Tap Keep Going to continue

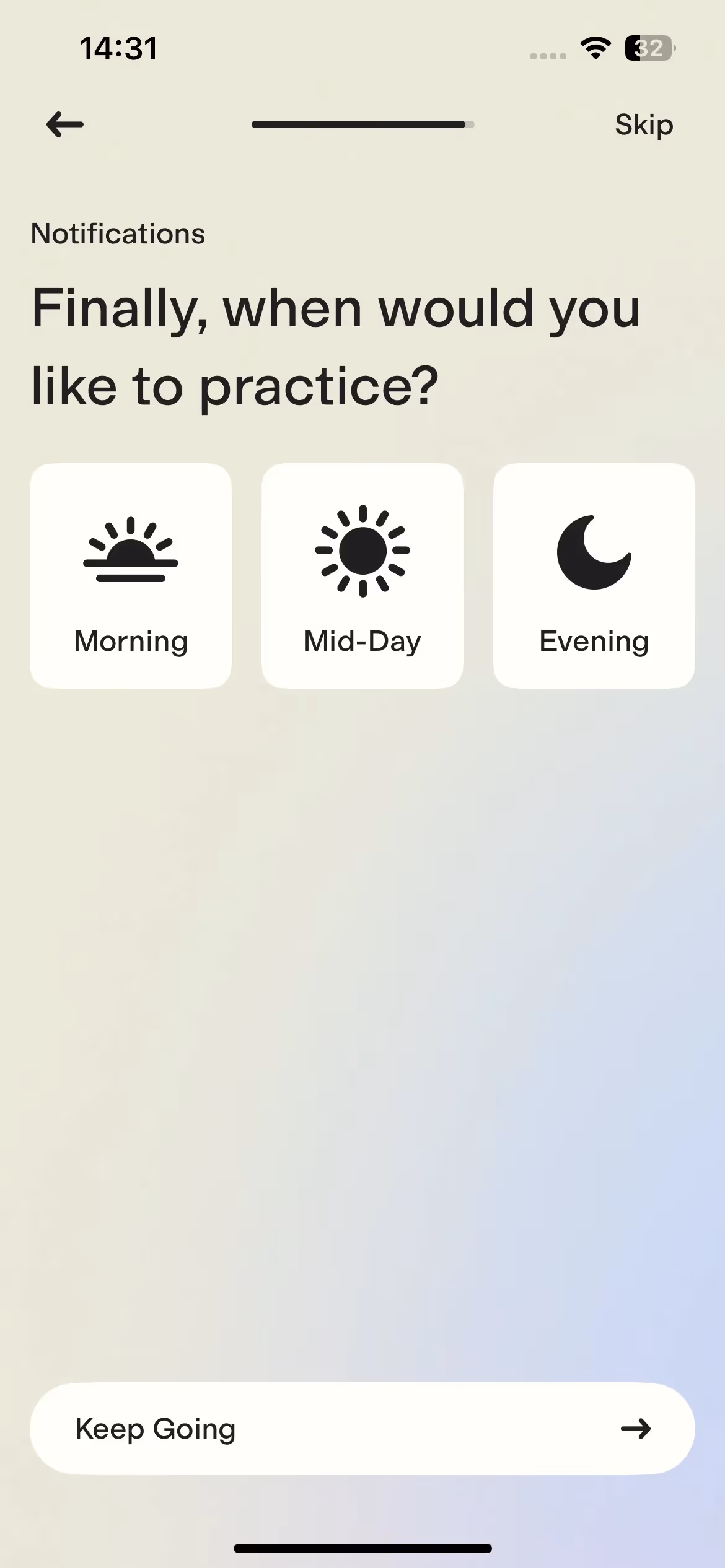point(362,1428)
